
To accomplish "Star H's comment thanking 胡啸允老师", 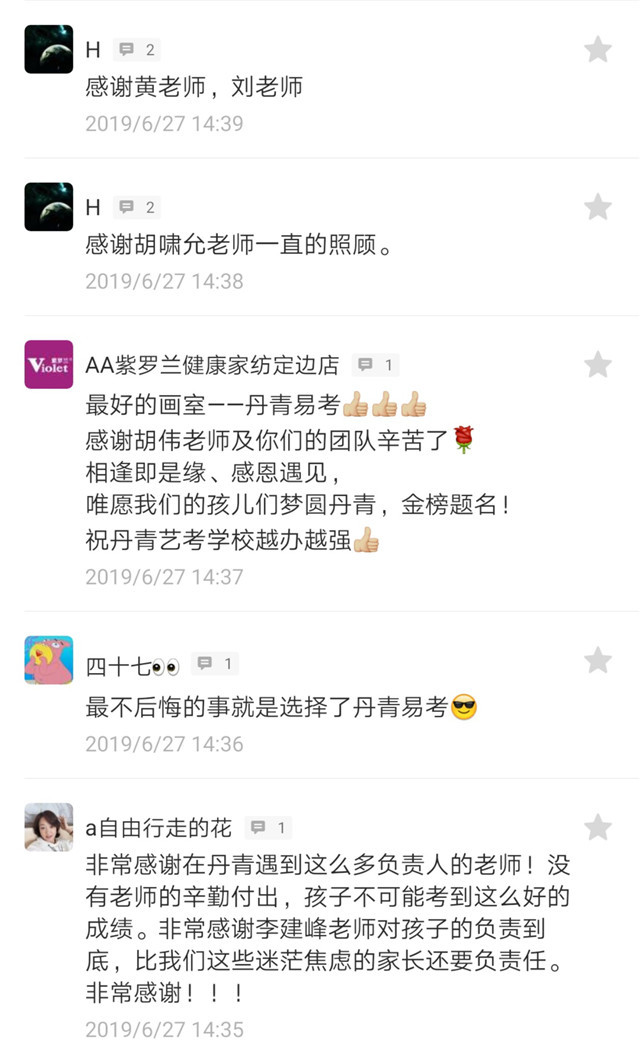I will [x=597, y=207].
